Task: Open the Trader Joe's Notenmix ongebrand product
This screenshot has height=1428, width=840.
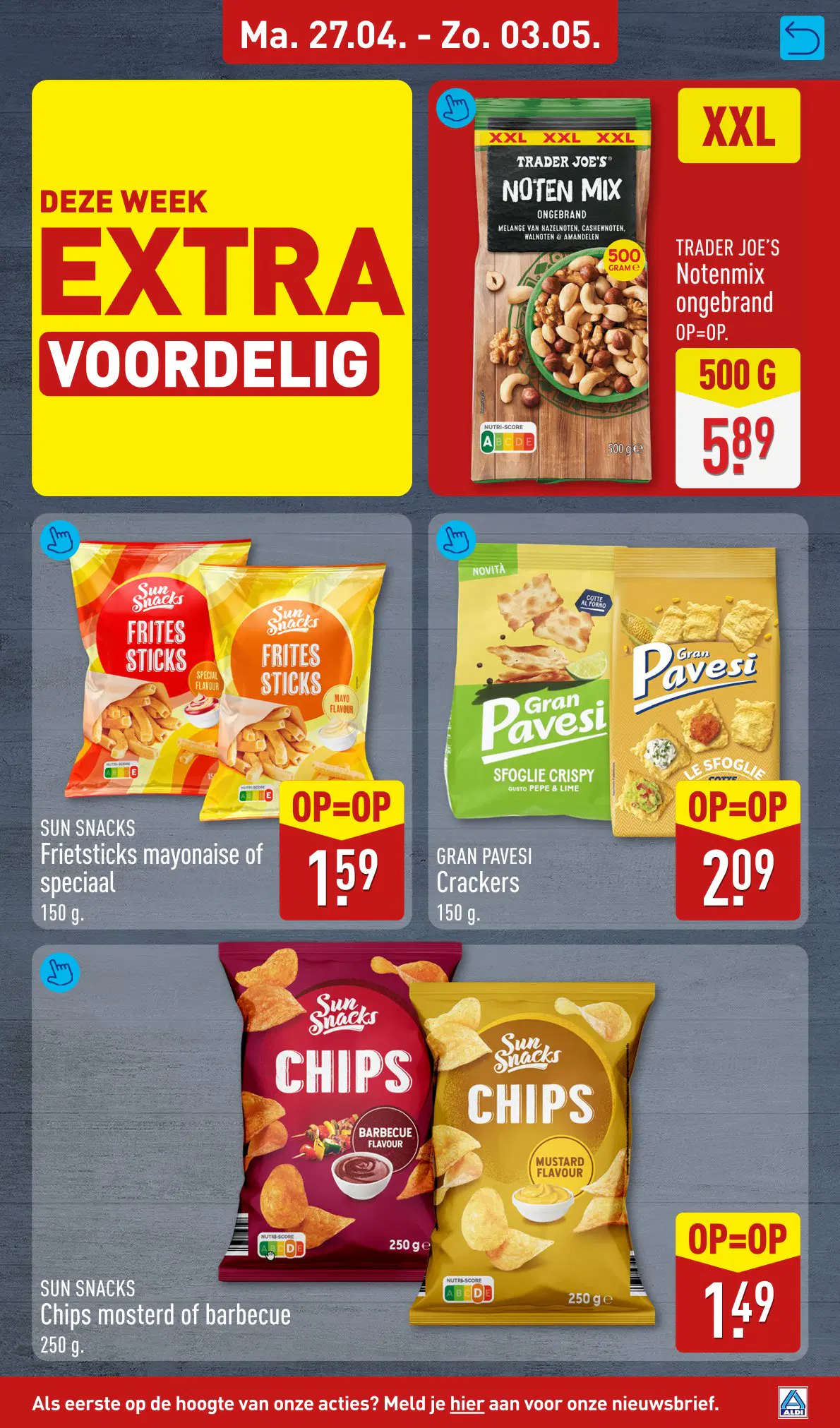Action: [x=633, y=287]
